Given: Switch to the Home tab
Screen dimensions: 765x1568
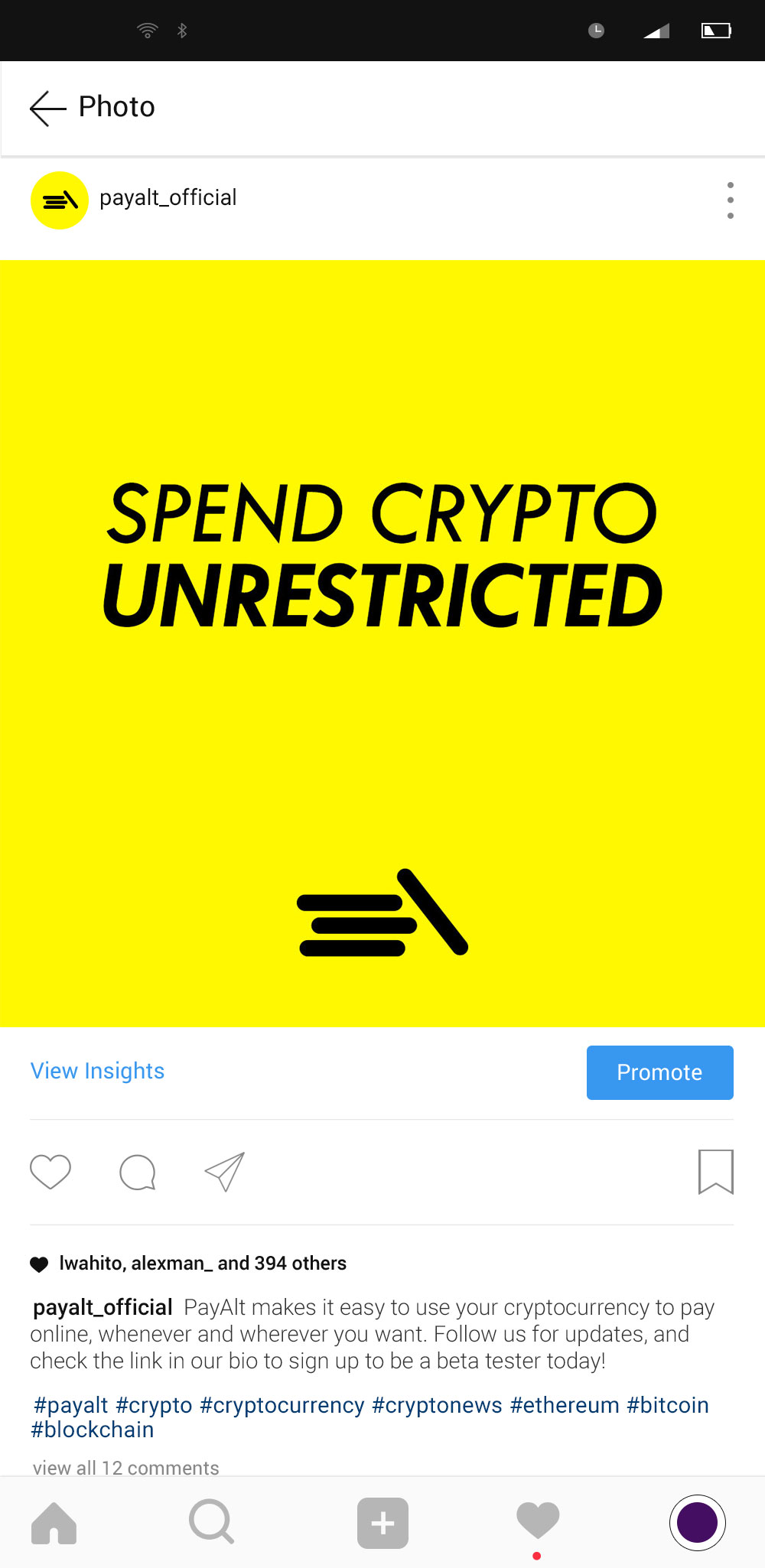Looking at the screenshot, I should click(54, 1523).
